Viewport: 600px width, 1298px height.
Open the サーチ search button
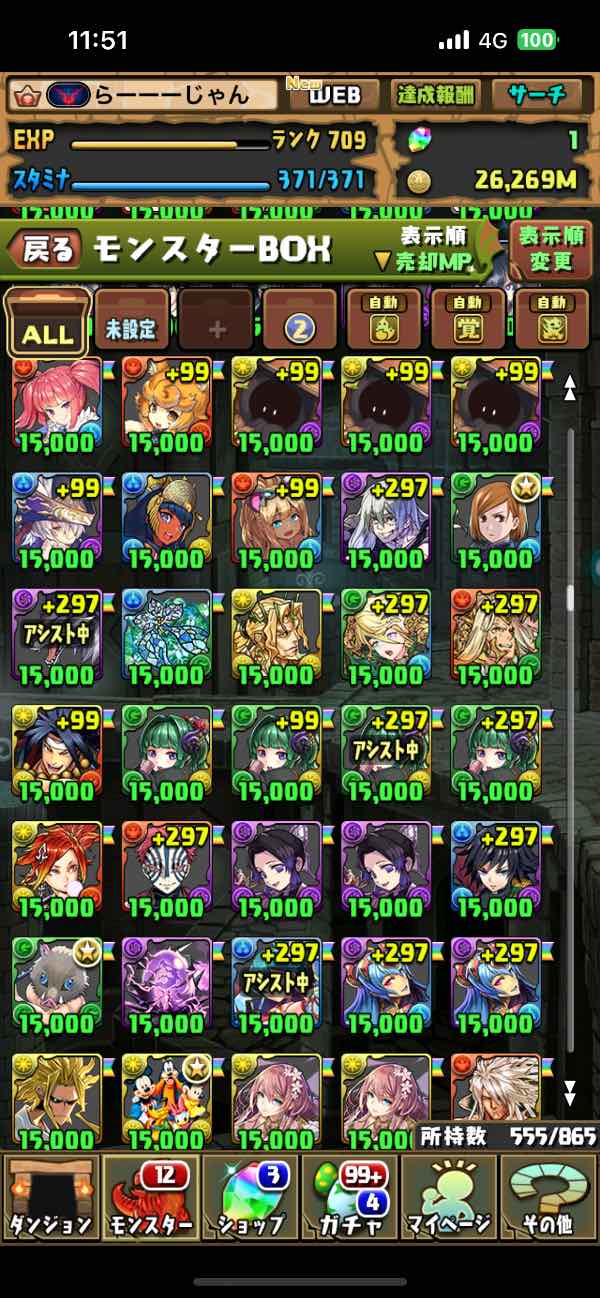(x=537, y=95)
